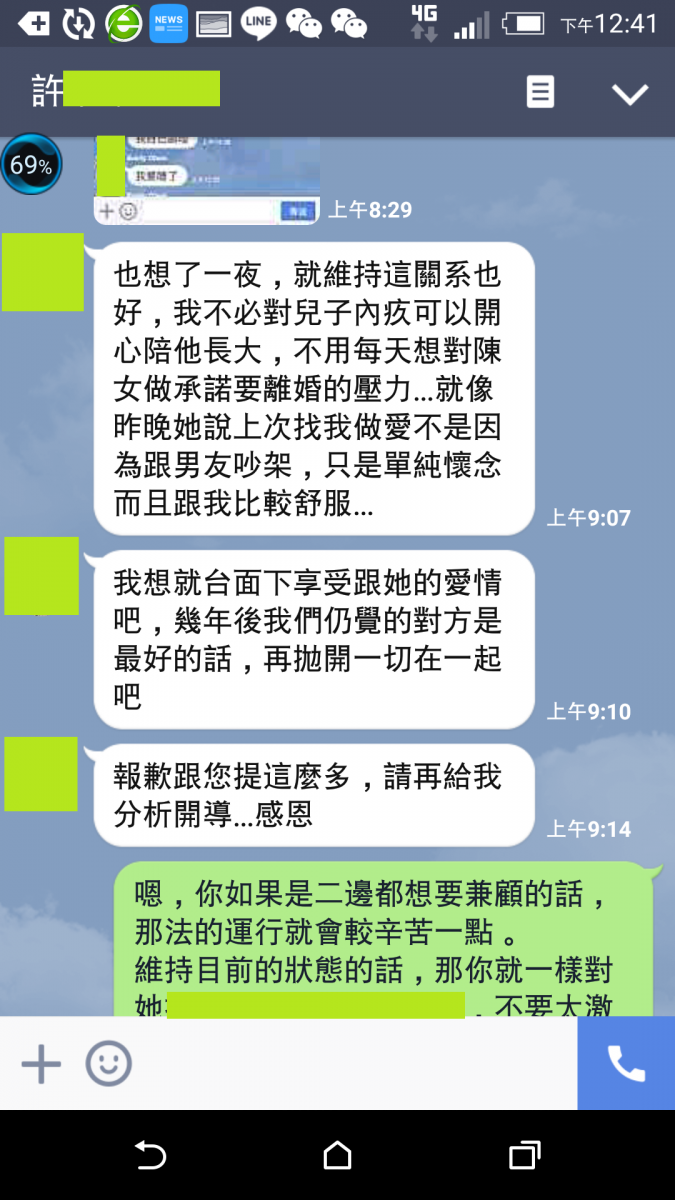This screenshot has width=675, height=1200.
Task: Open the emoji sticker picker
Action: [108, 1064]
